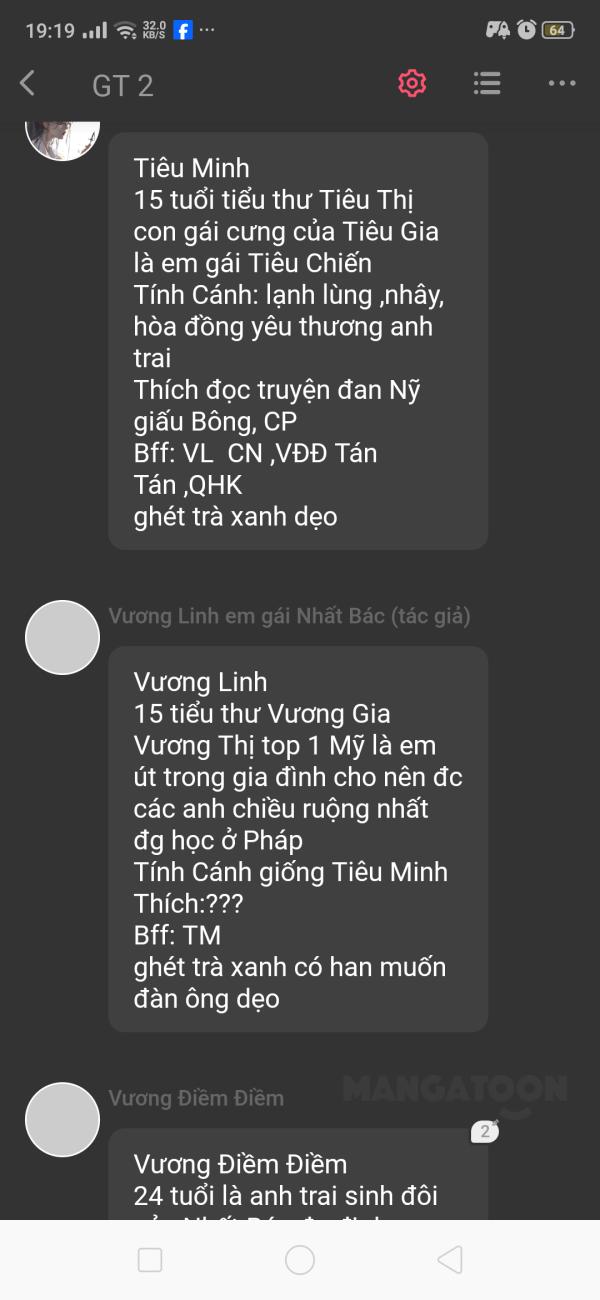This screenshot has height=1300, width=600.
Task: Tap Vương Điềm Điềm's avatar
Action: click(62, 1119)
